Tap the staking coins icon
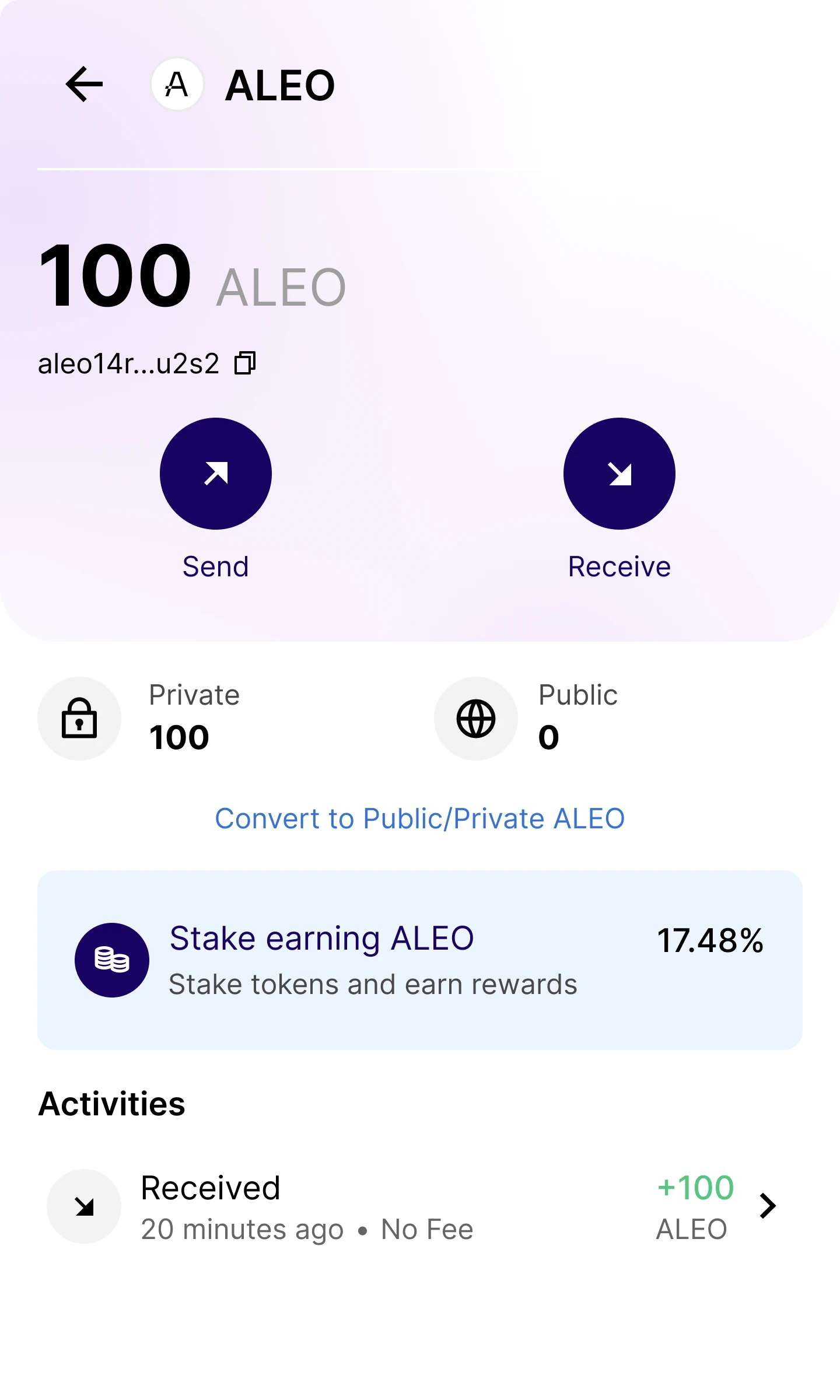Screen dimensions: 840x1400 point(112,960)
